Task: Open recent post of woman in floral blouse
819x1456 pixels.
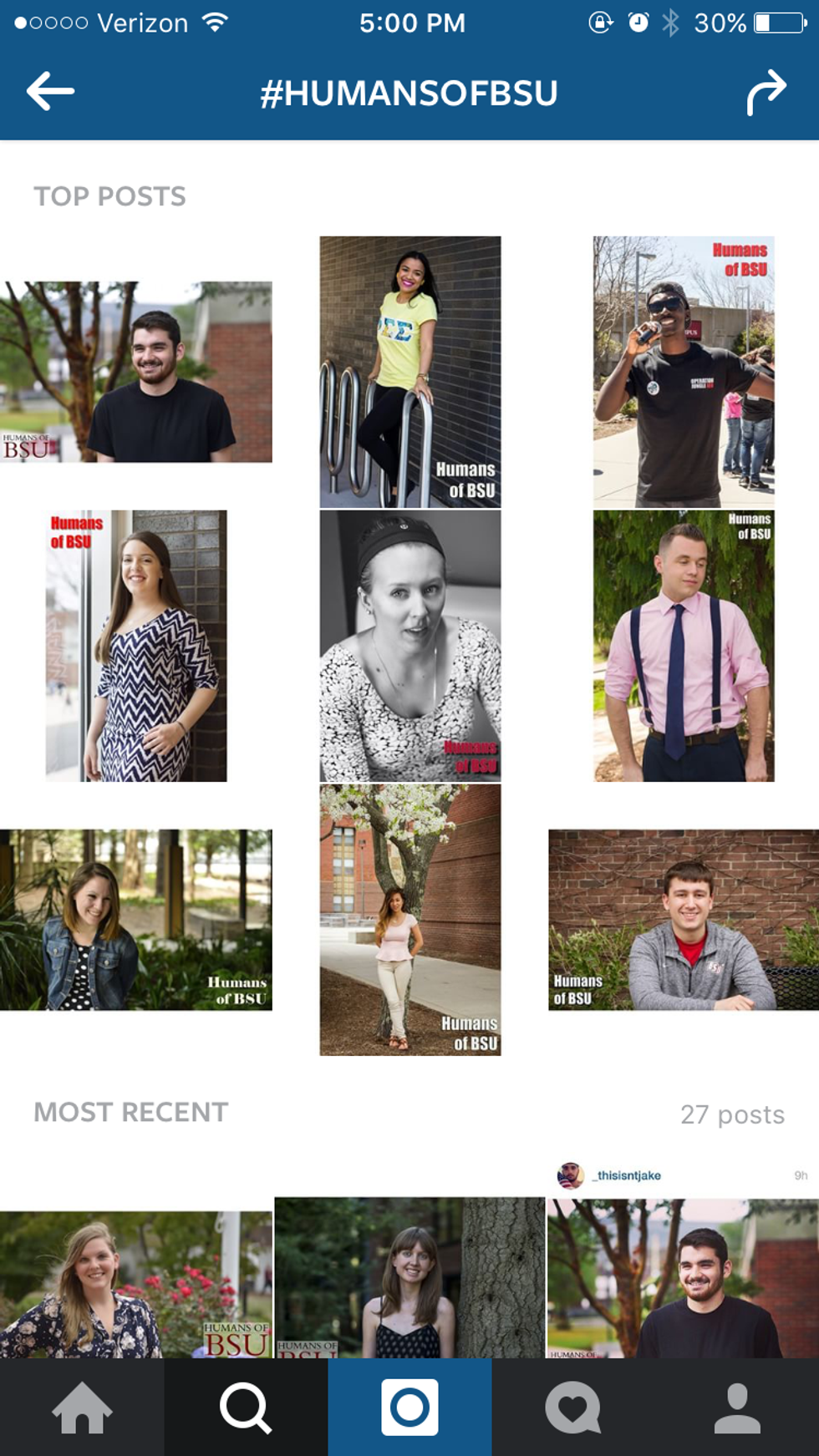Action: point(136,1282)
